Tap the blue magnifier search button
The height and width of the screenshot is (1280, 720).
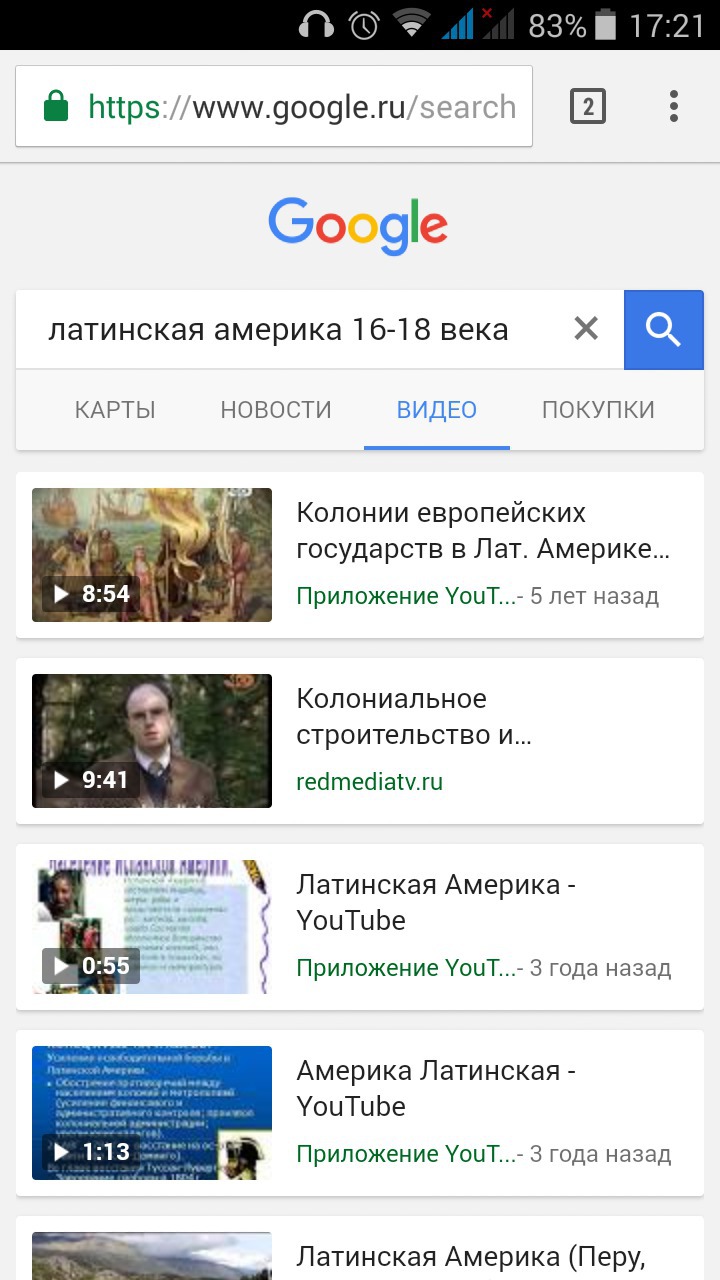pyautogui.click(x=664, y=330)
